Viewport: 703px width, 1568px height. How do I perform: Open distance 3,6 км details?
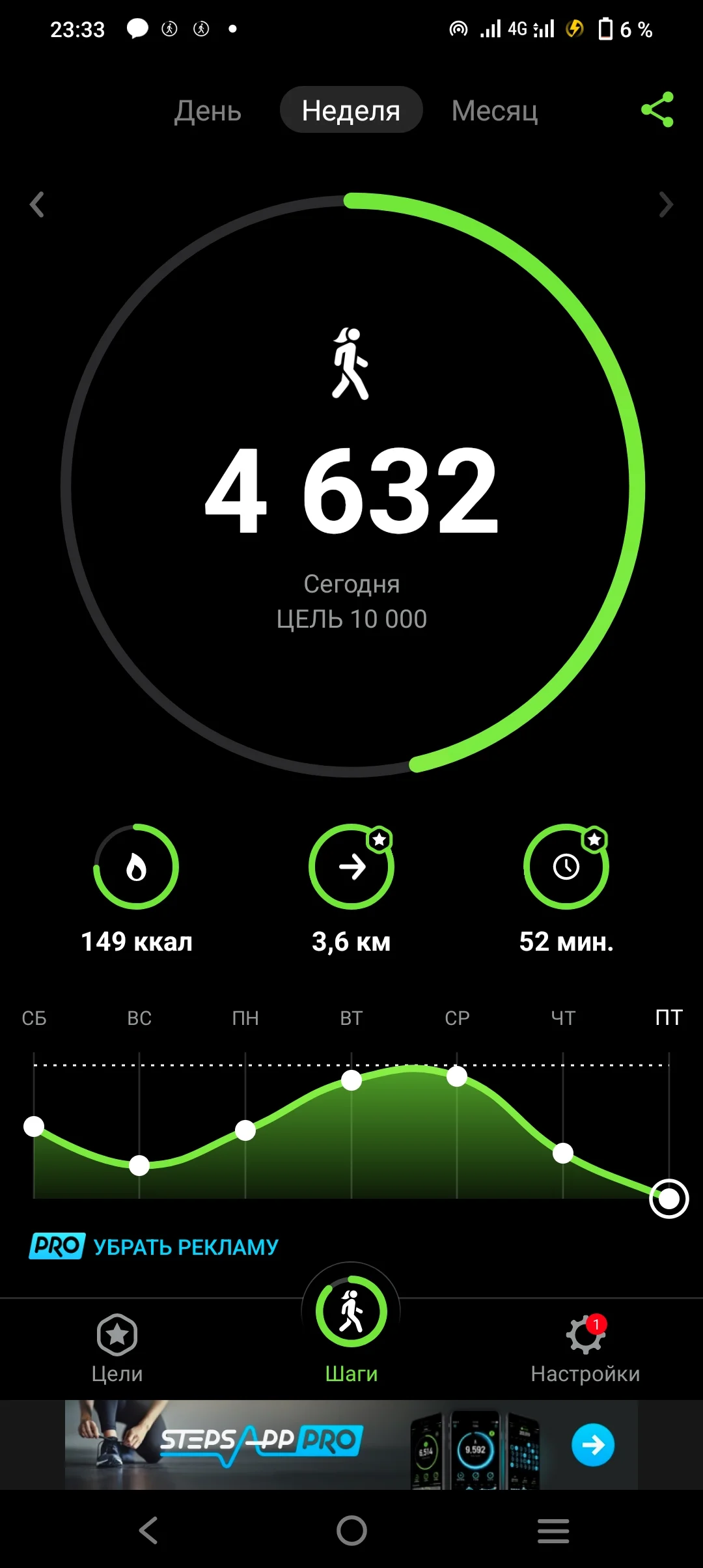click(351, 867)
